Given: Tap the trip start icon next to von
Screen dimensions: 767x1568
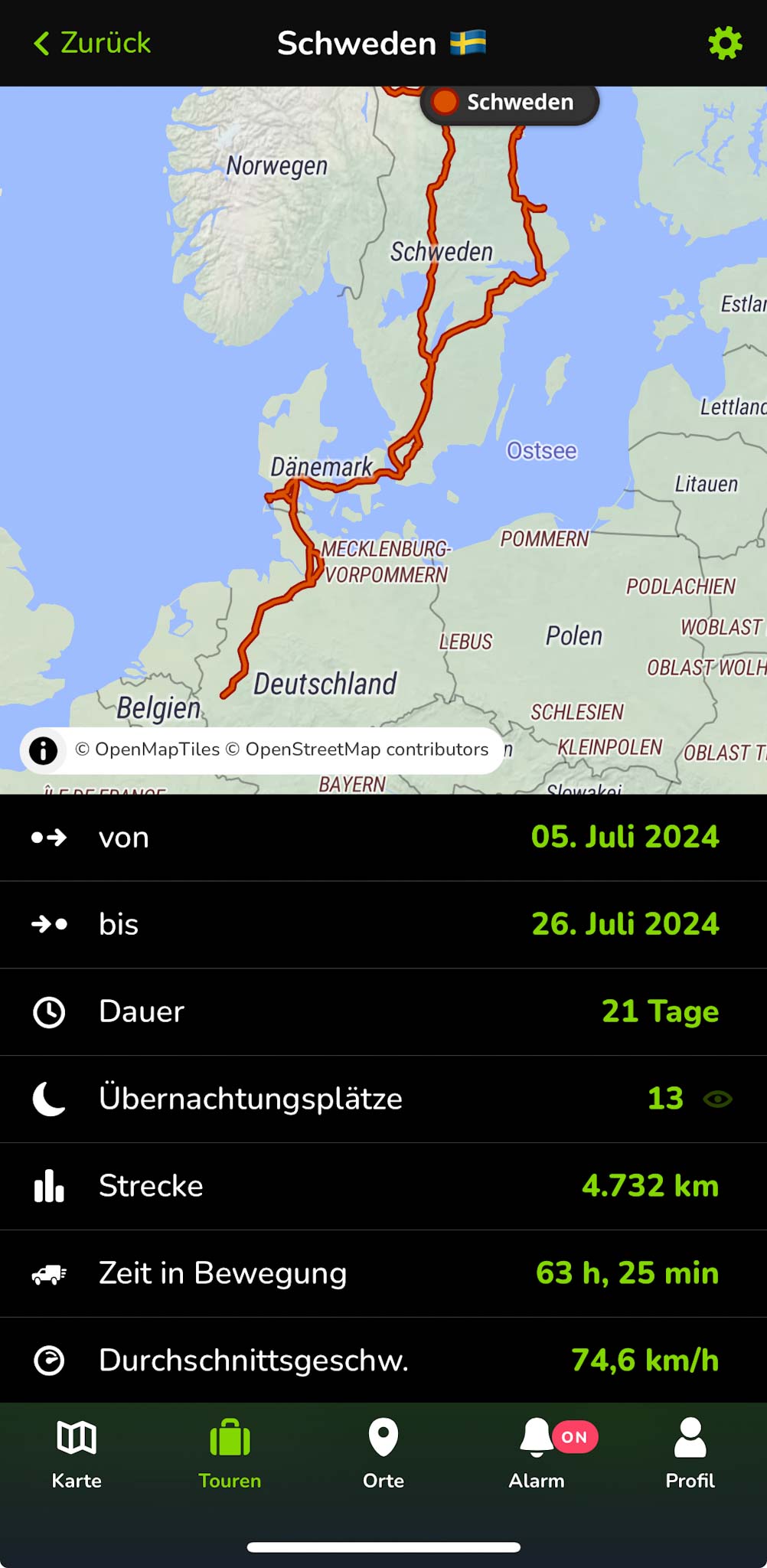Looking at the screenshot, I should tap(49, 837).
